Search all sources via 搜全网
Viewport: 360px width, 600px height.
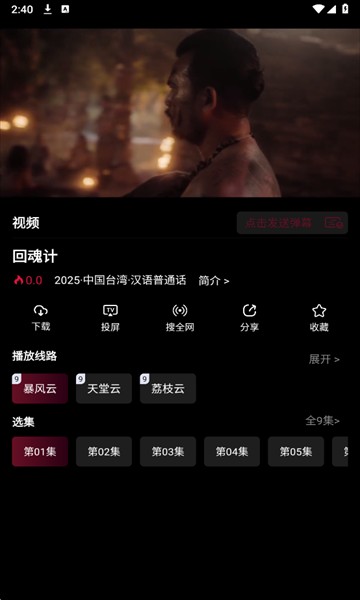click(180, 318)
